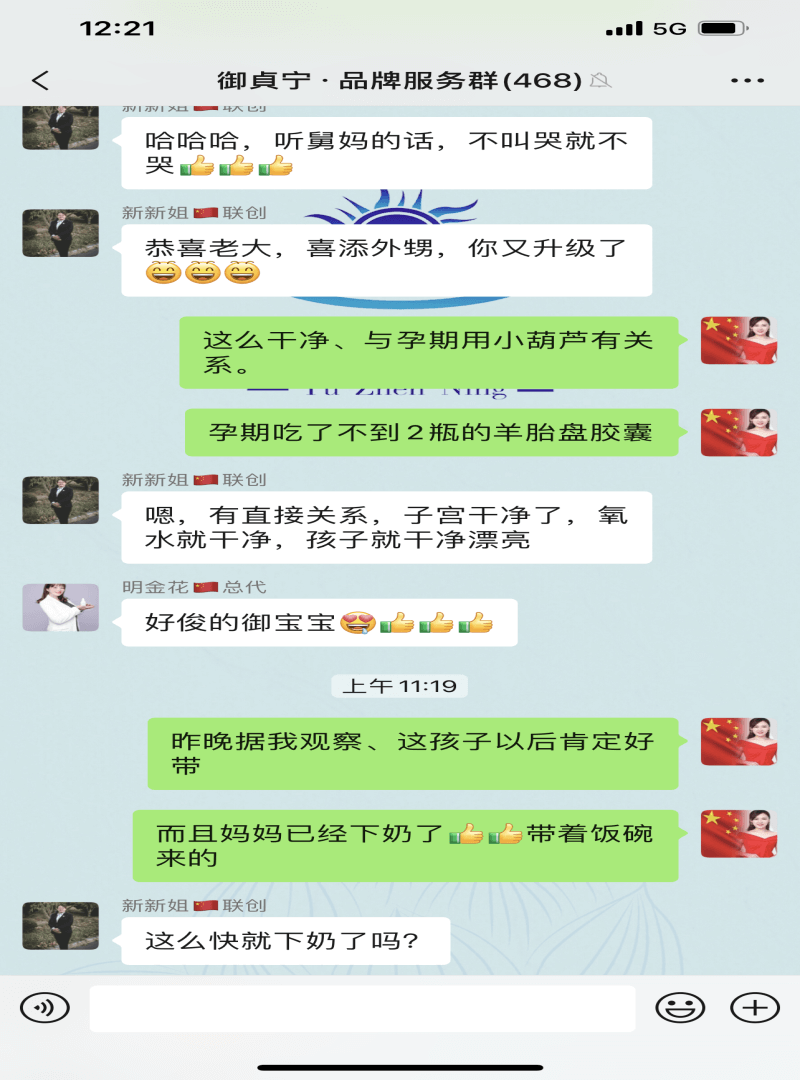Viewport: 800px width, 1080px height.
Task: Open own avatar beside 羊胎盘胶囊 message
Action: (x=739, y=433)
